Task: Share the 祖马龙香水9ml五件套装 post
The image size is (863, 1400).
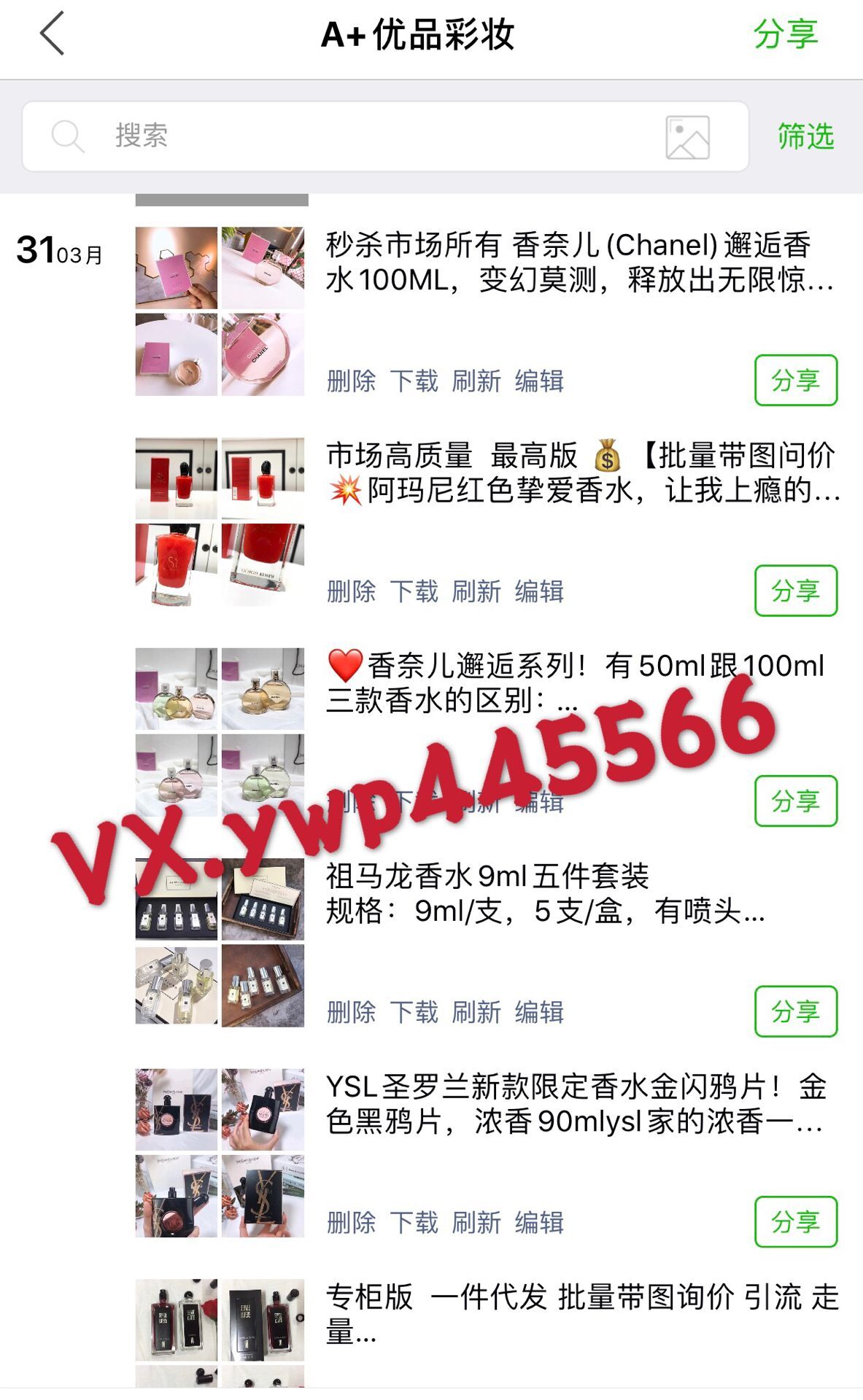Action: (795, 1011)
